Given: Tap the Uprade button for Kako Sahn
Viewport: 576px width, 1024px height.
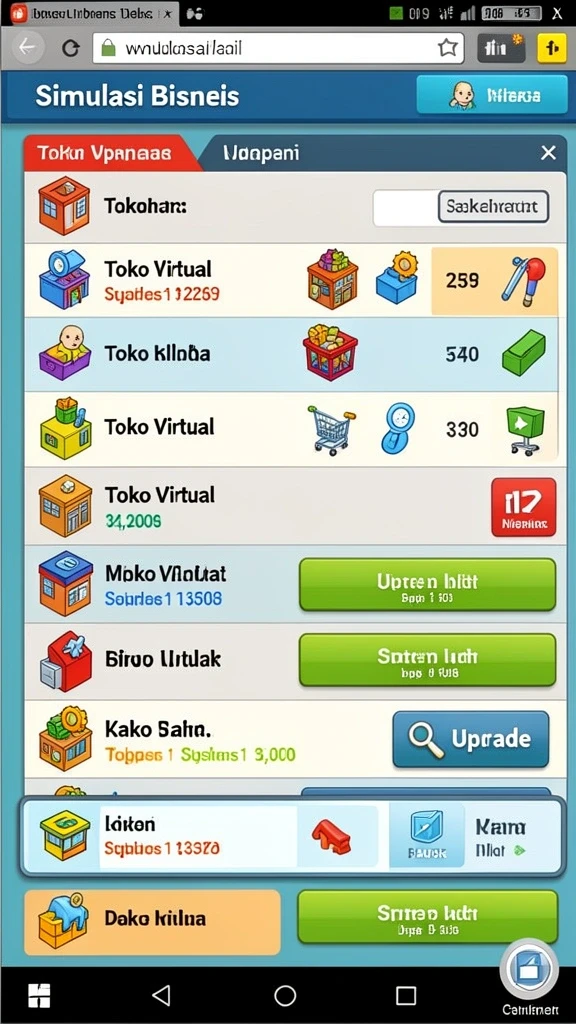Looking at the screenshot, I should click(x=470, y=739).
